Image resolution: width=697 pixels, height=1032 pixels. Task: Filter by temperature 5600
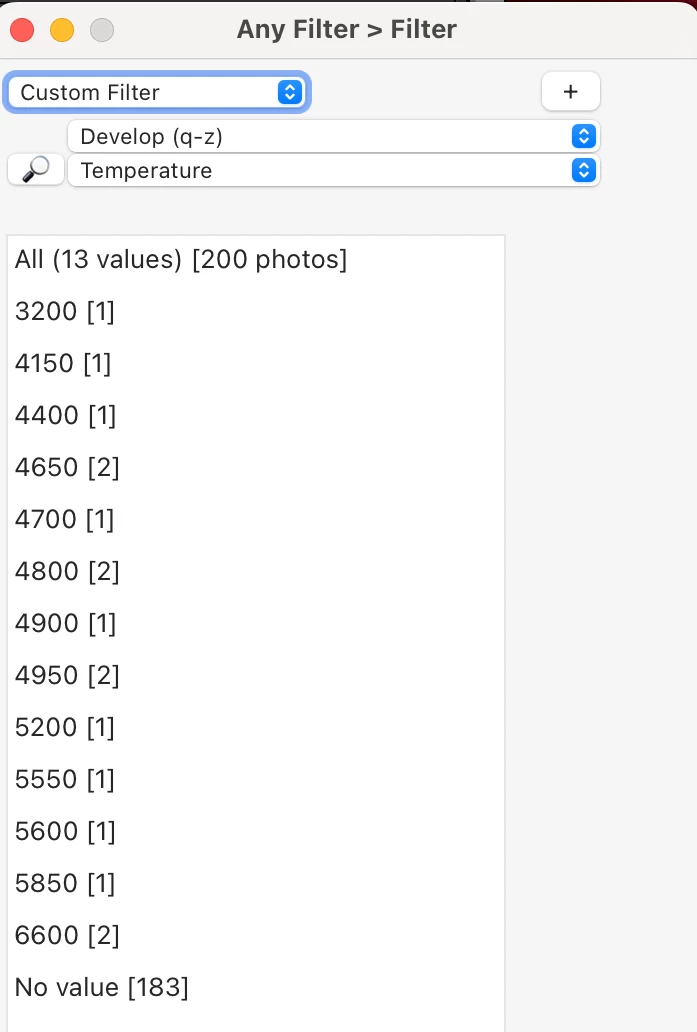pos(65,832)
